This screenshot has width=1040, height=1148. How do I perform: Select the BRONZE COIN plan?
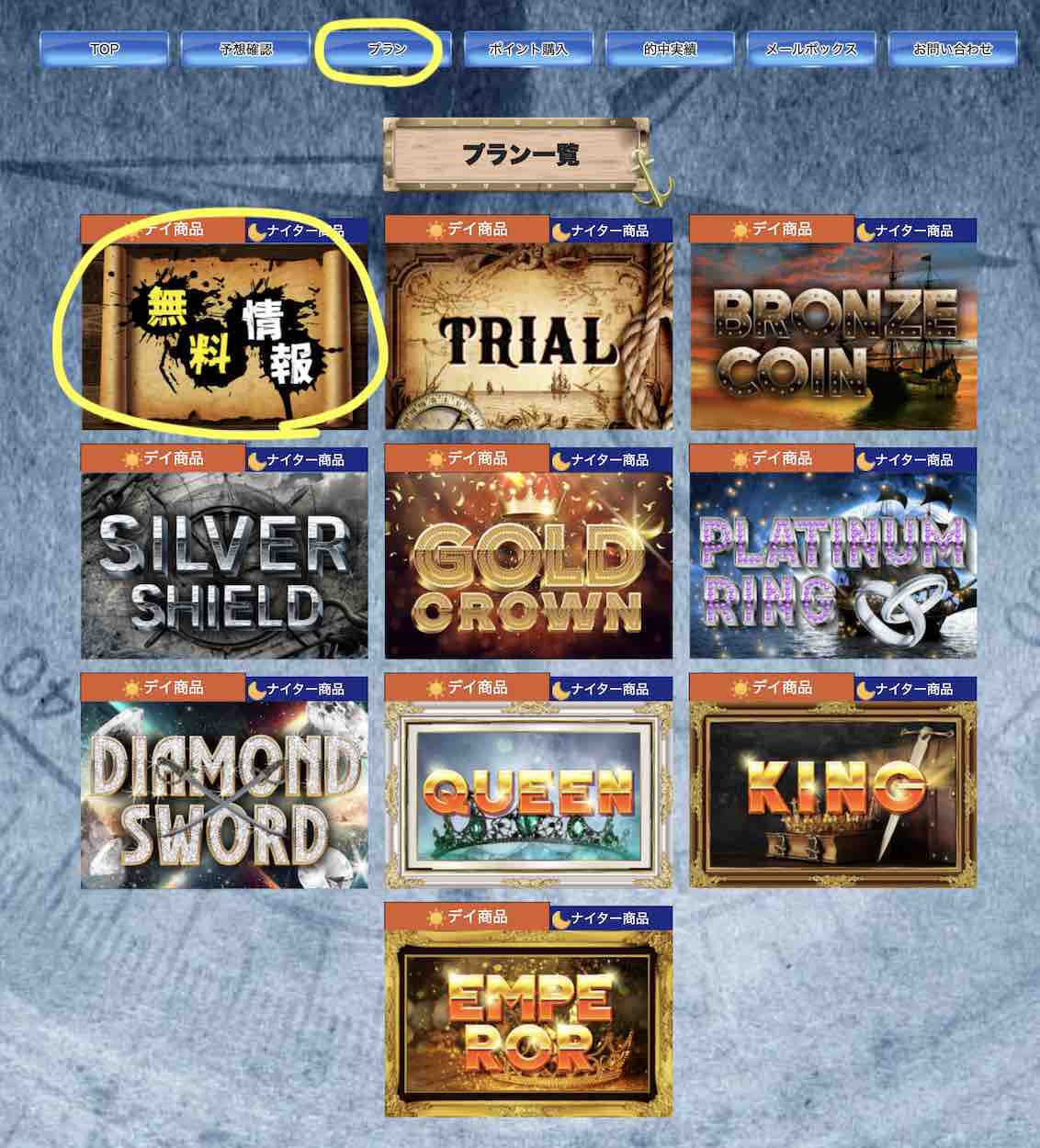click(x=833, y=336)
